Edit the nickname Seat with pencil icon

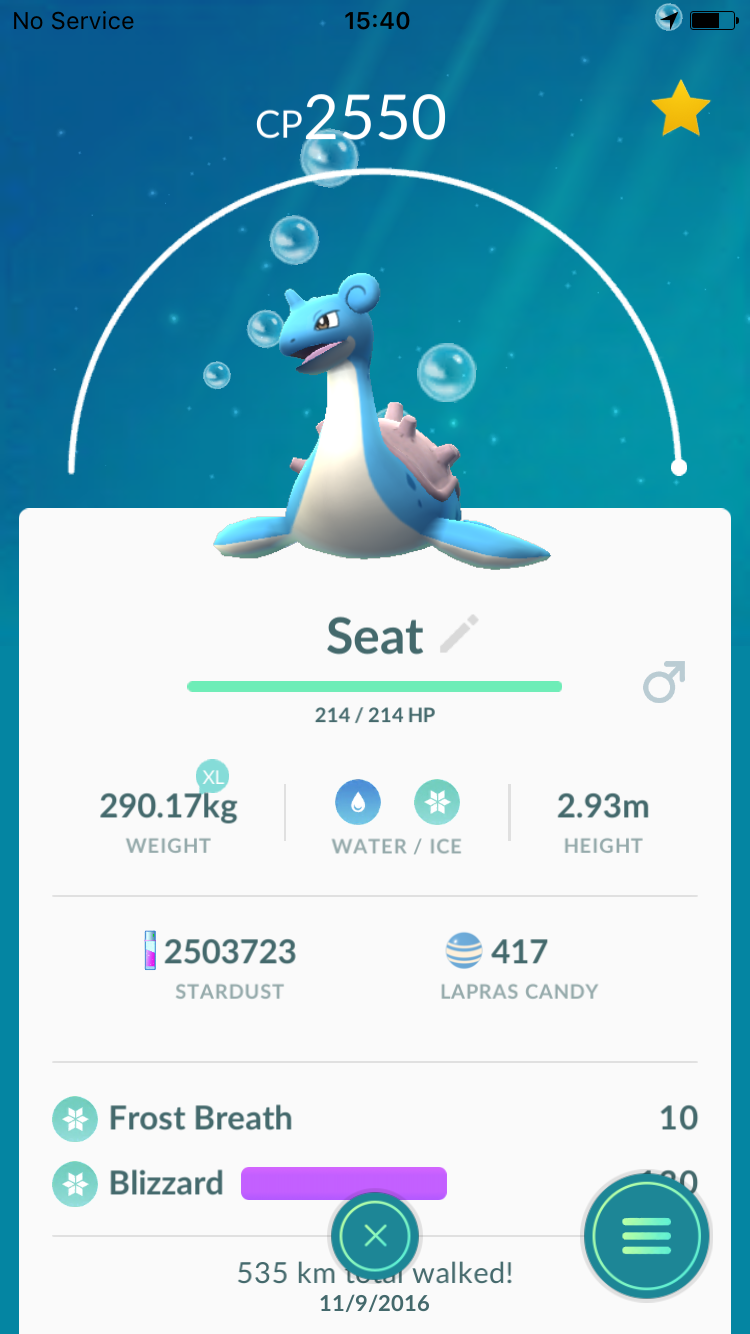click(459, 635)
